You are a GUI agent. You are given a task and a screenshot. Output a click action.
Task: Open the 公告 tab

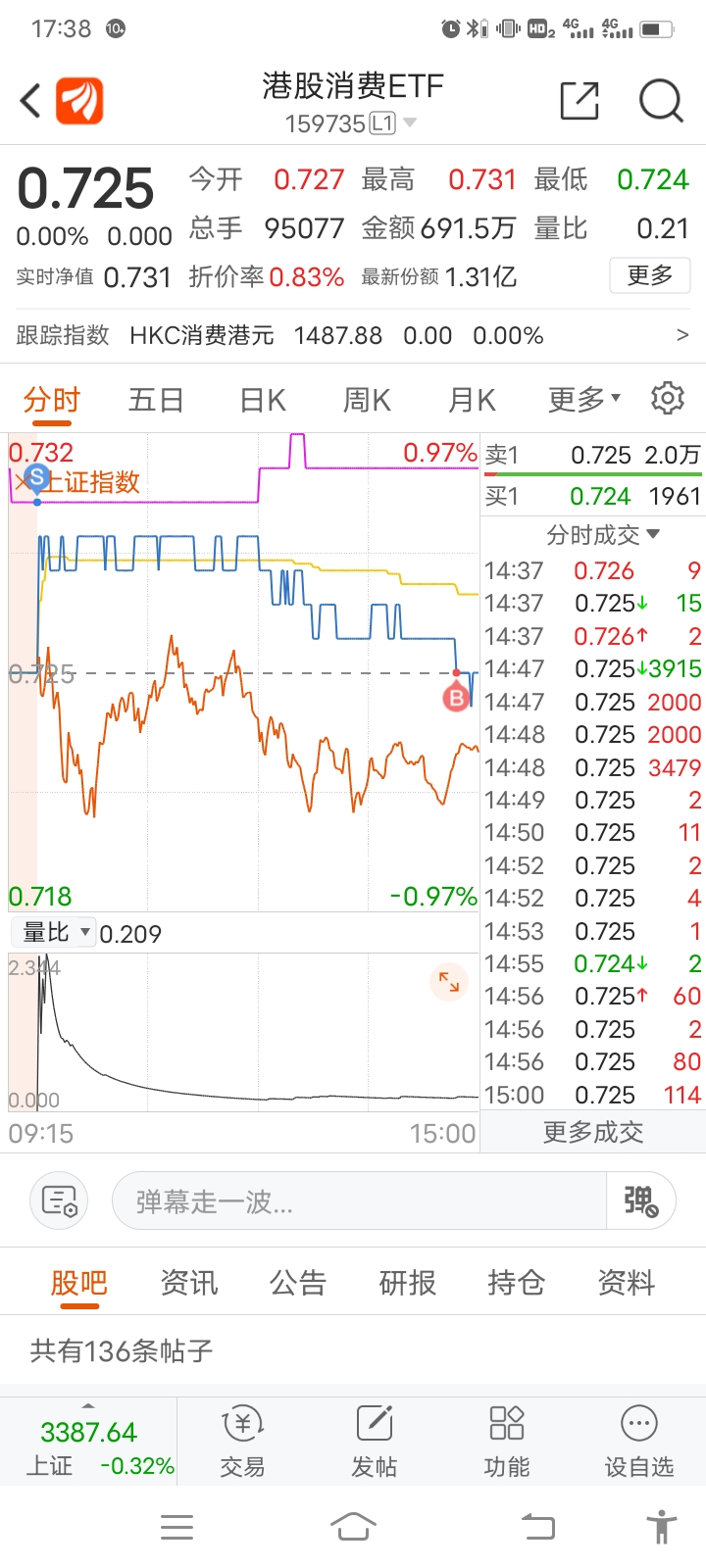[x=298, y=1283]
